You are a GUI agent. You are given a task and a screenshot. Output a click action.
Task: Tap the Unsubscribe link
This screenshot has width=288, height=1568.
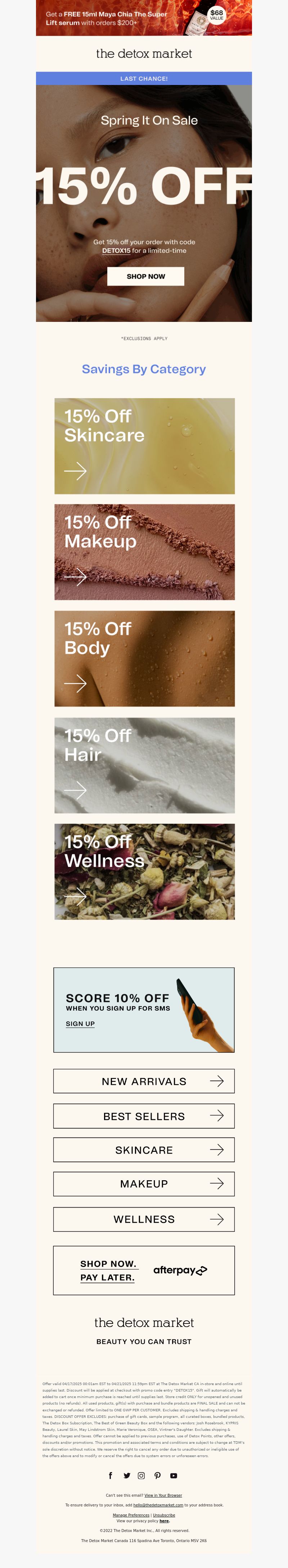tap(164, 1515)
